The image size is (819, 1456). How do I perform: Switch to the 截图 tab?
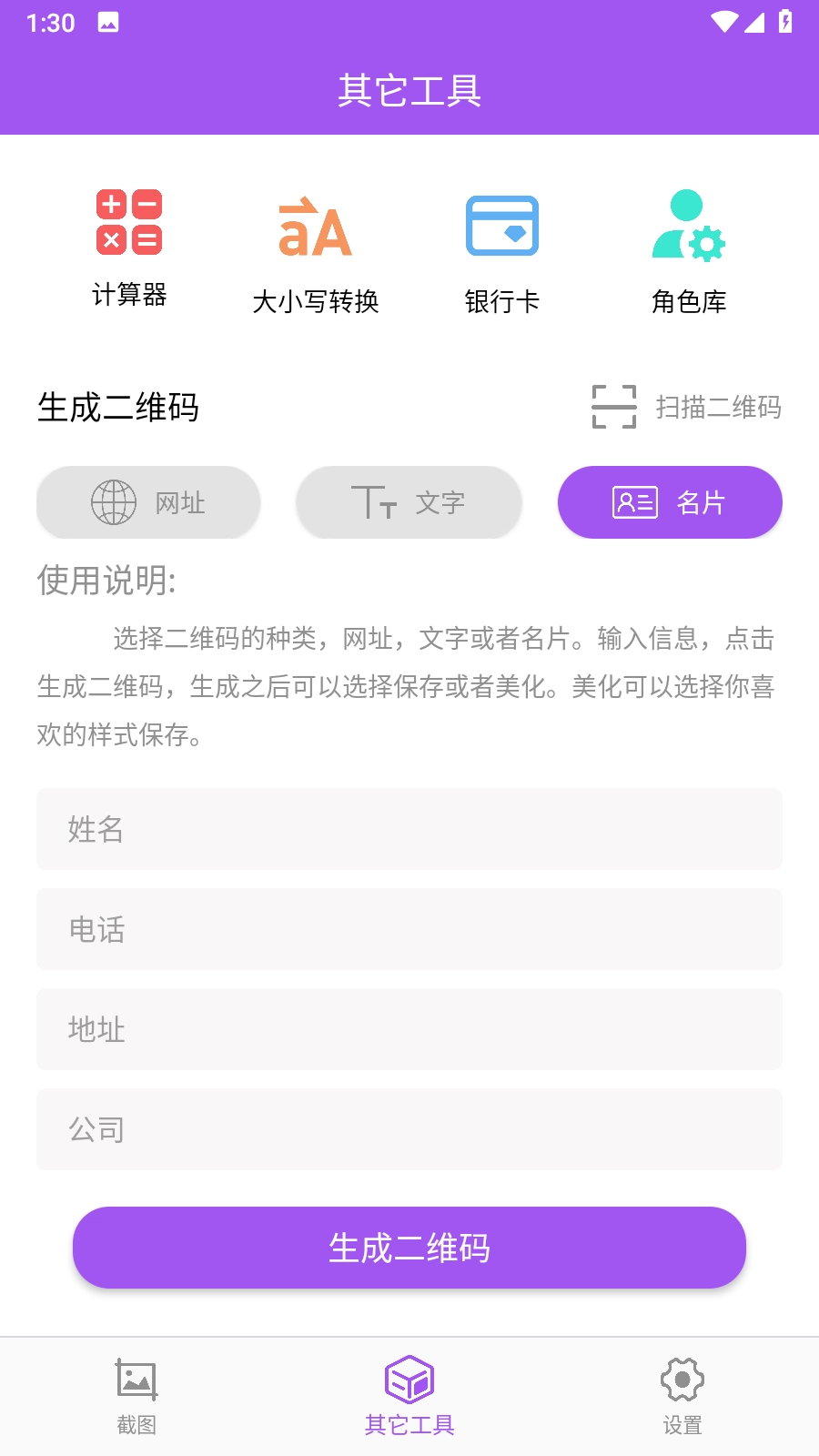pyautogui.click(x=136, y=1397)
